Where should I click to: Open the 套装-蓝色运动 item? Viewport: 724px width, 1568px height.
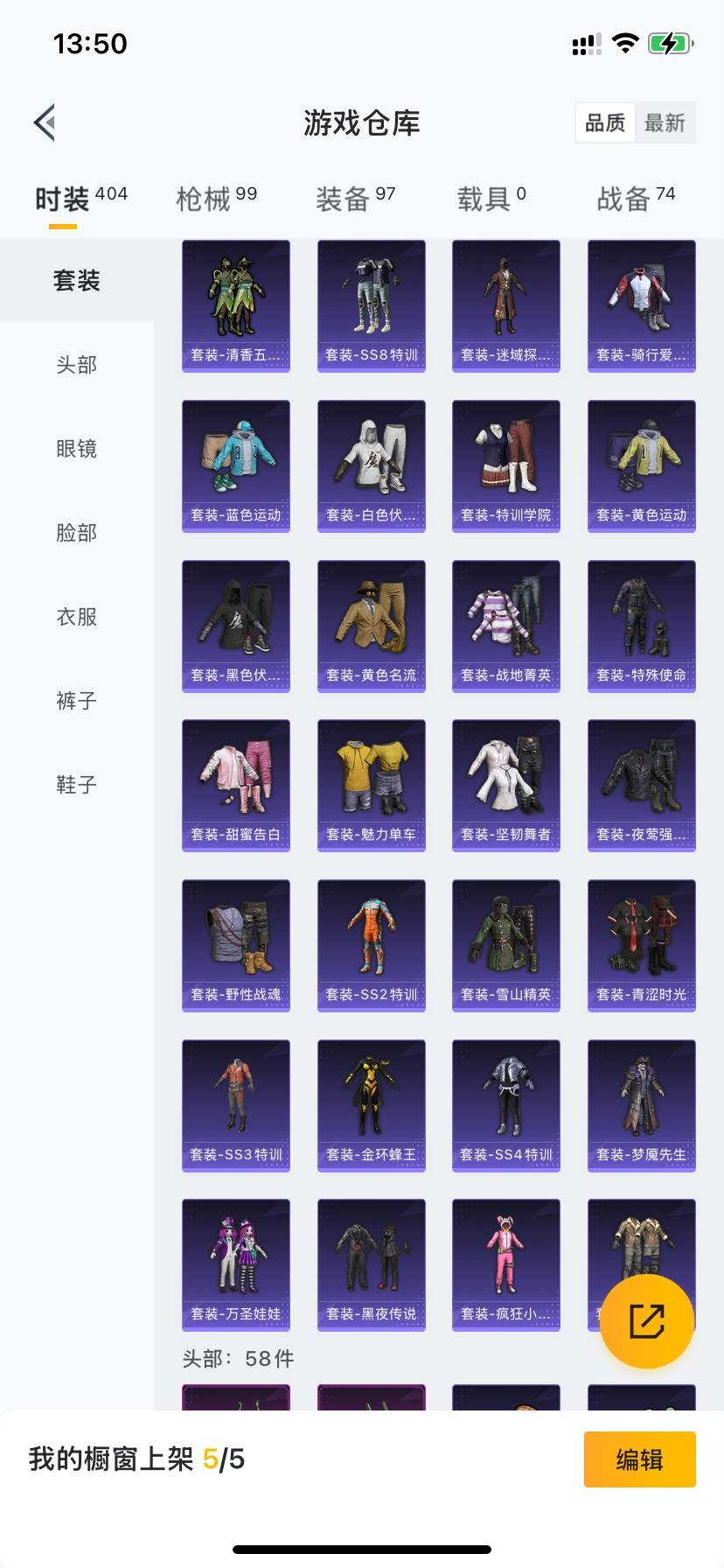coord(236,465)
